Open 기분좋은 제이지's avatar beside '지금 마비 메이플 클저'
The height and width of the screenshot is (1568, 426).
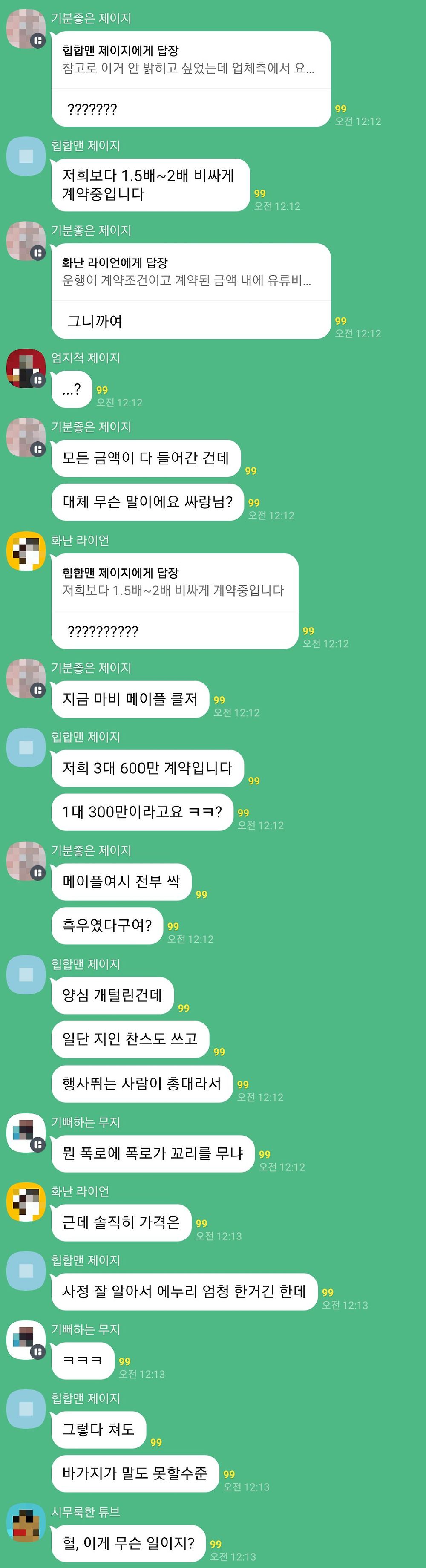click(x=26, y=679)
